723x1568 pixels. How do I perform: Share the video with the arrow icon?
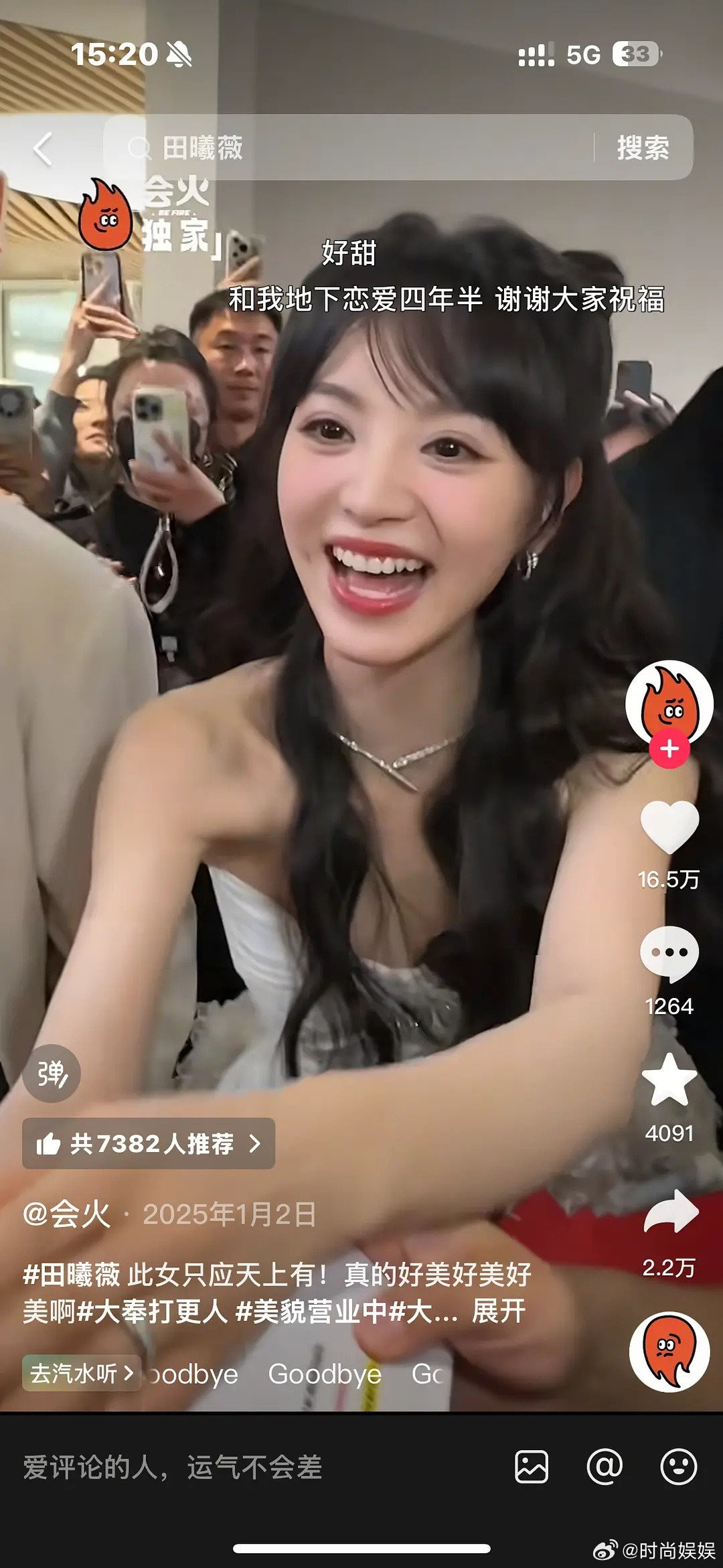coord(670,1211)
